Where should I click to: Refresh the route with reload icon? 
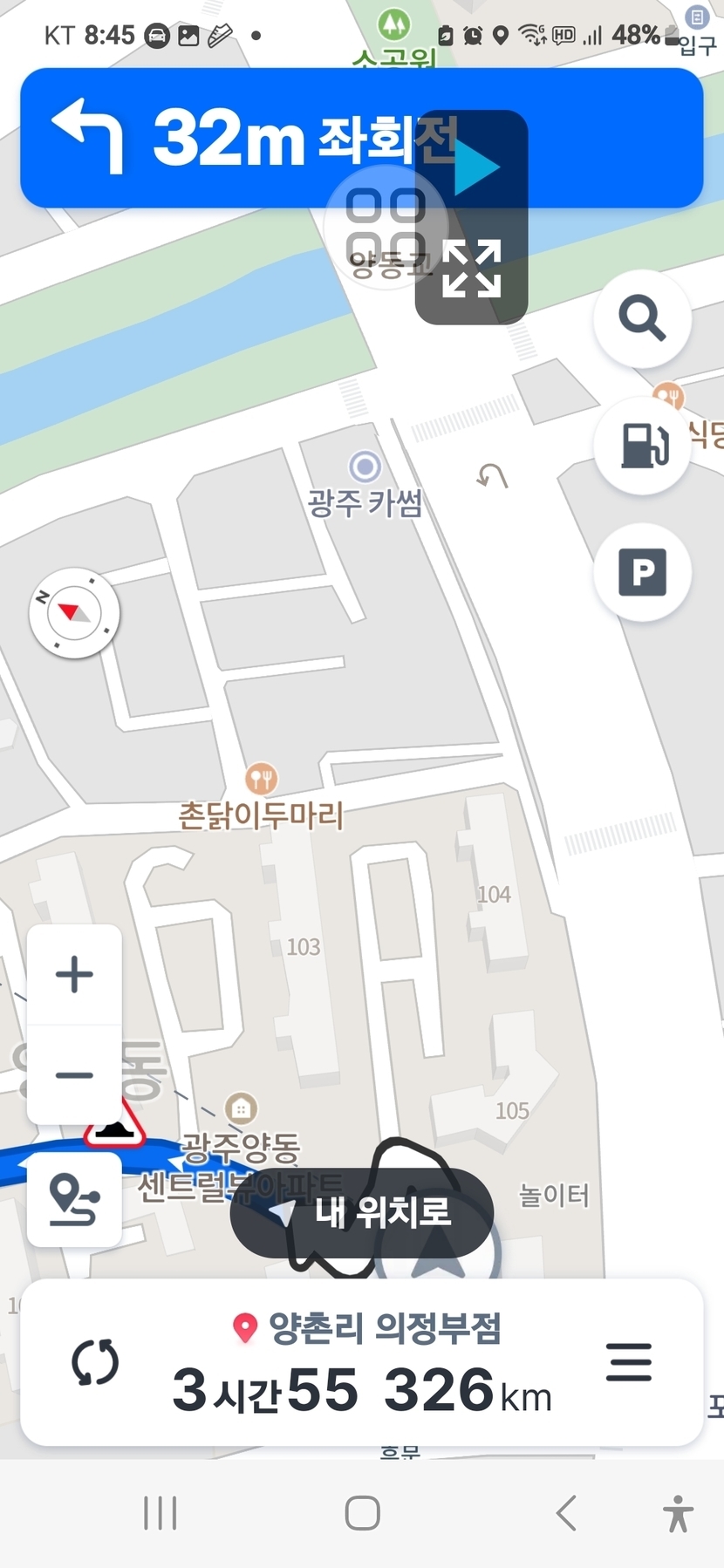click(94, 1362)
